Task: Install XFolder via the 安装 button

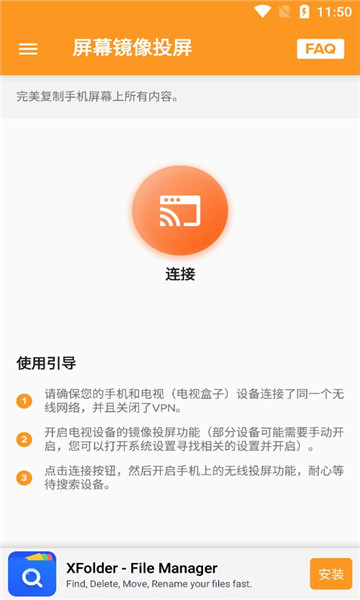Action: (331, 574)
